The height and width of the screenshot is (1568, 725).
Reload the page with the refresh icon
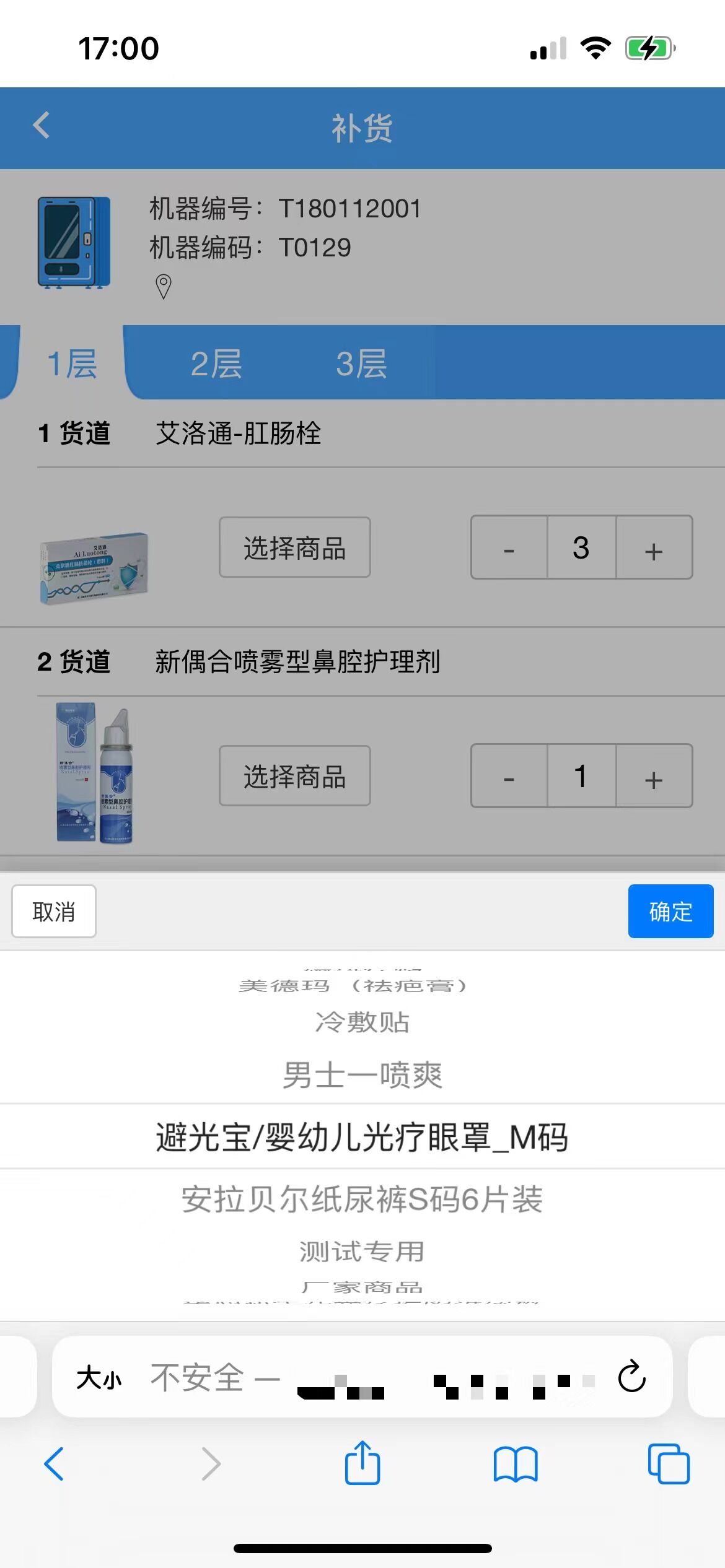coord(630,1377)
